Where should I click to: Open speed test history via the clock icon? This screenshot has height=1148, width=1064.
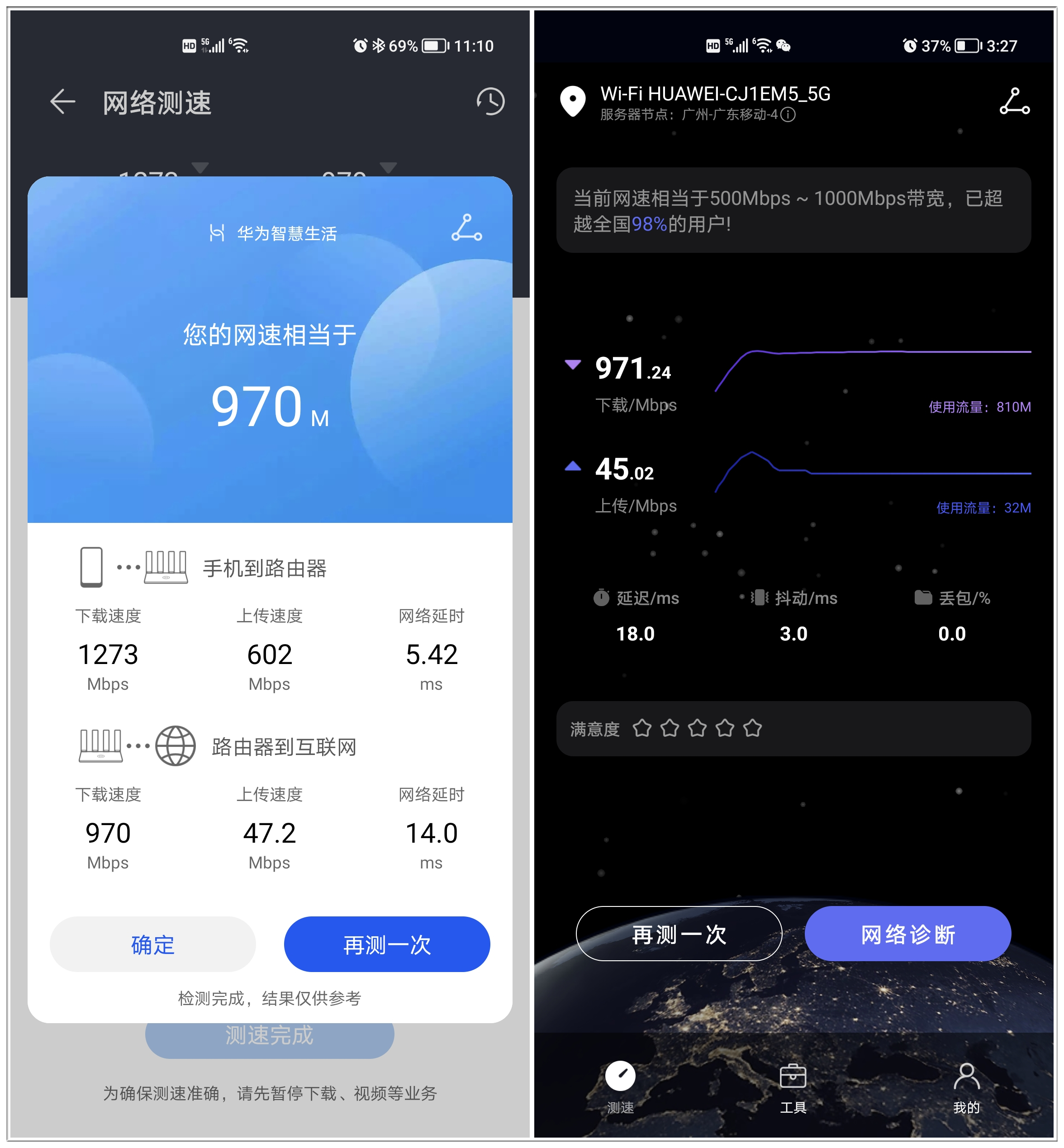490,101
